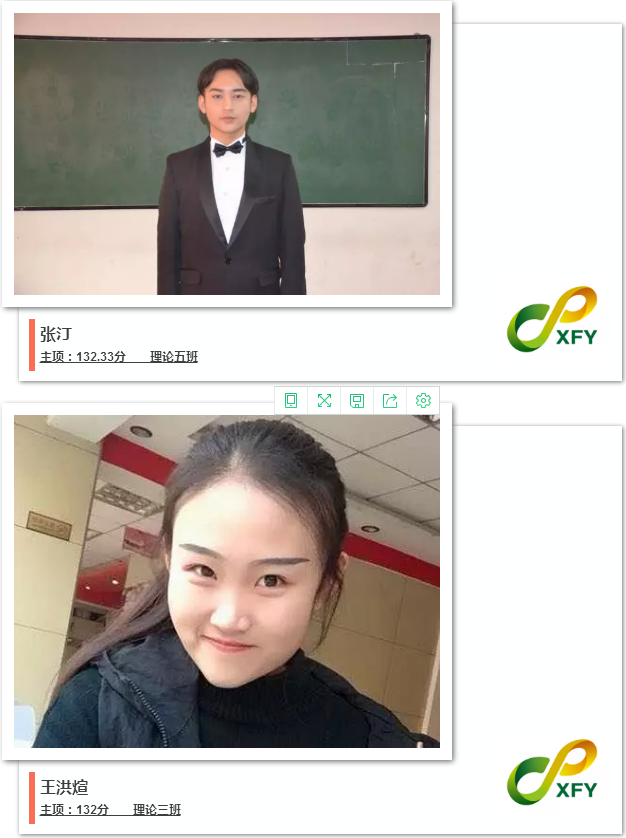This screenshot has width=626, height=838.
Task: Expand the image to fullscreen
Action: point(324,400)
